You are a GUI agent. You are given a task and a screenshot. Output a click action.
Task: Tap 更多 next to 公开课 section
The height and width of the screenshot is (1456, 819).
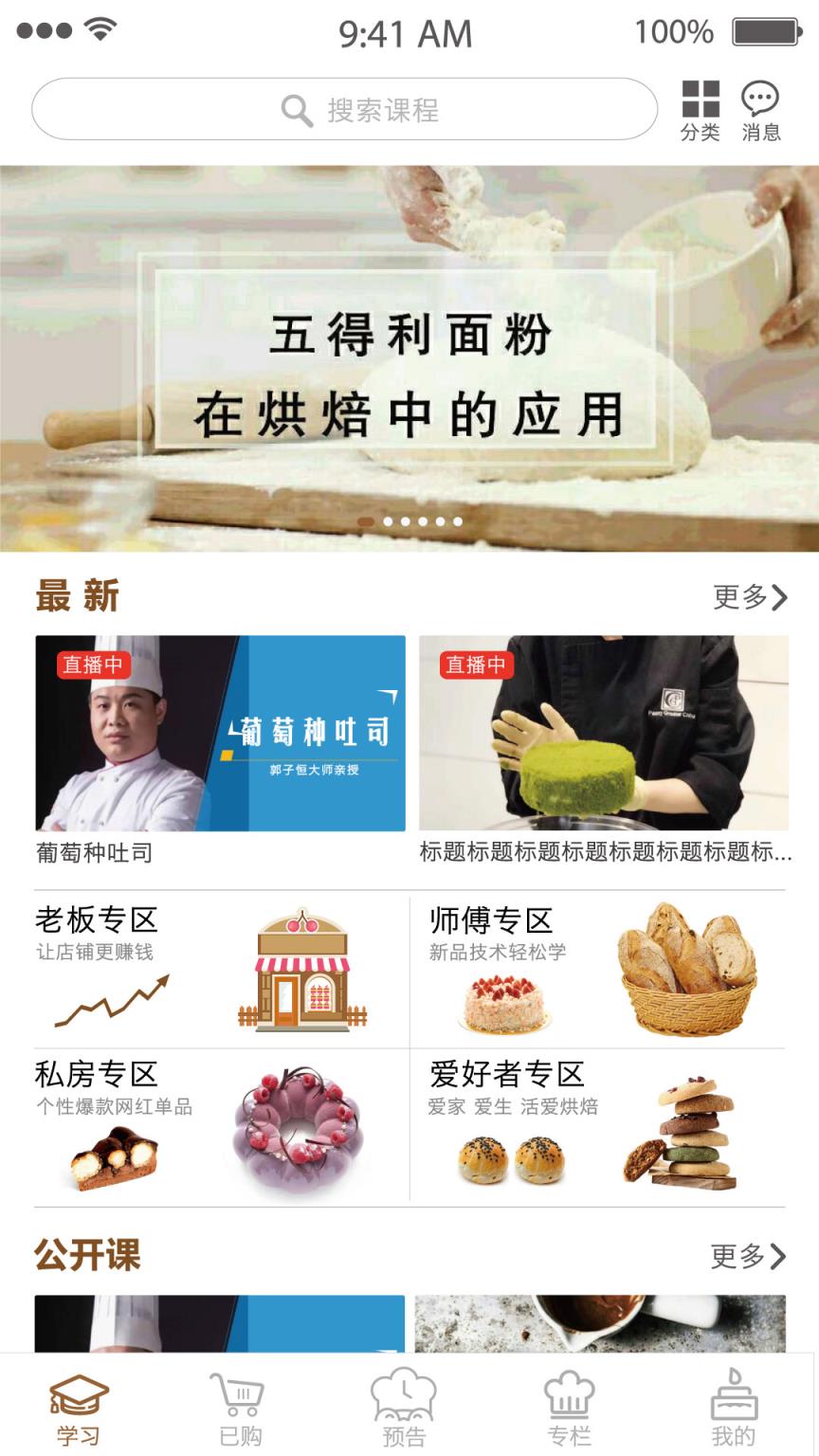[x=740, y=1256]
